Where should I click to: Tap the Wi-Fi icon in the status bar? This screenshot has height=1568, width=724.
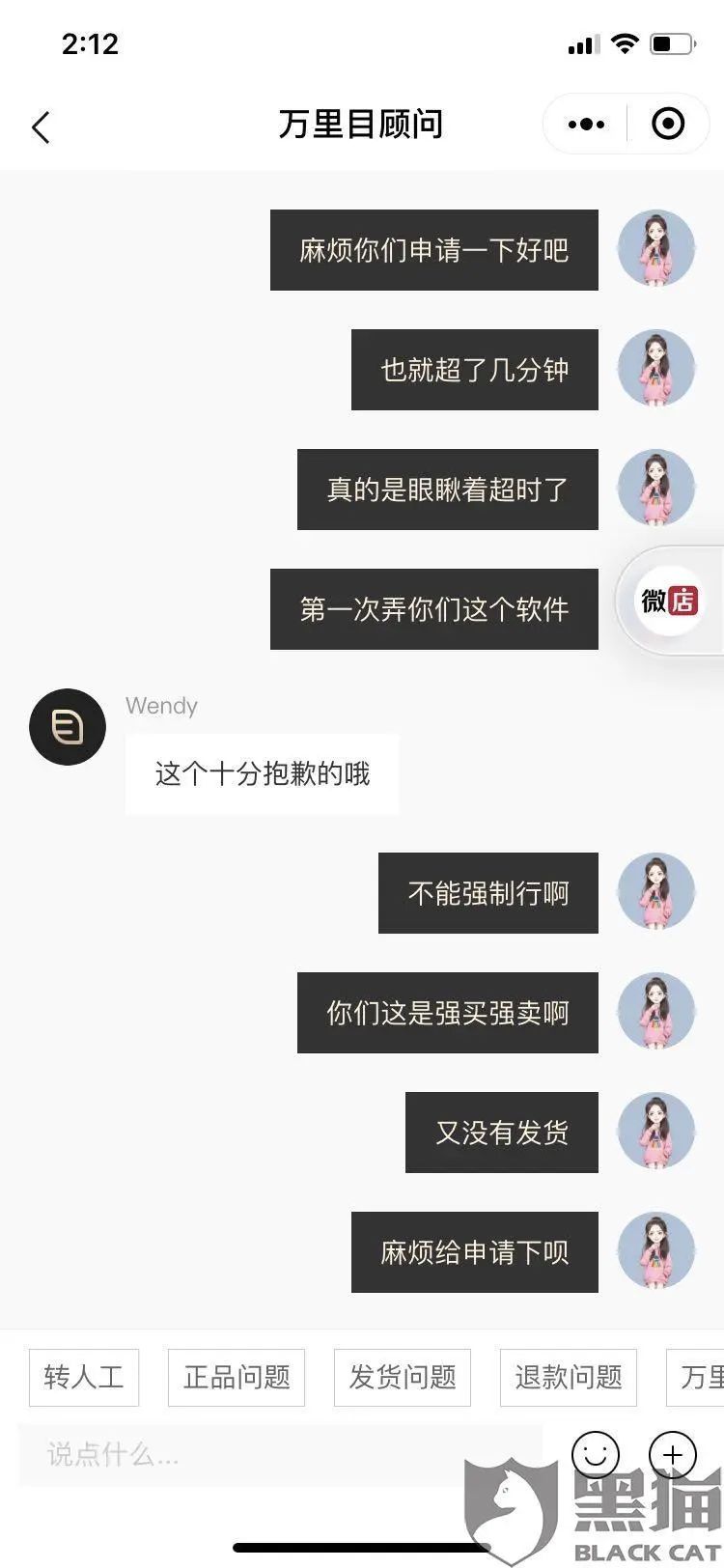624,43
